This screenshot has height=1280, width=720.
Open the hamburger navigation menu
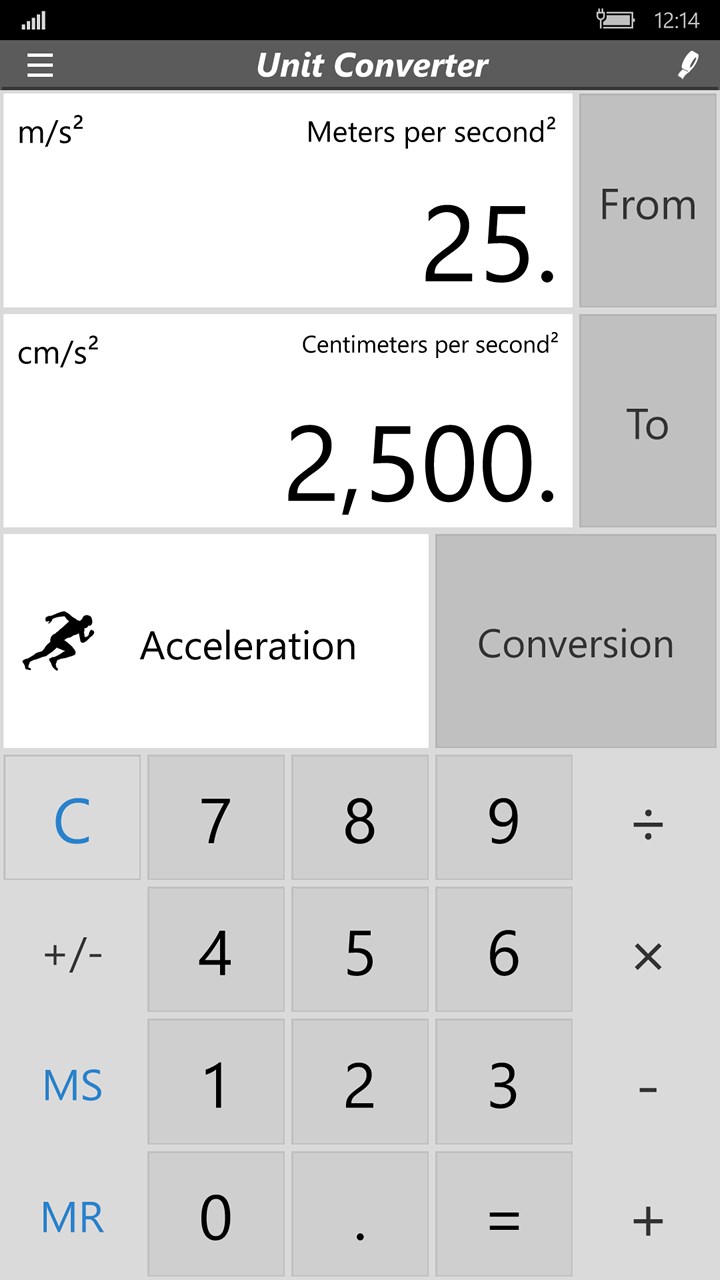[40, 65]
